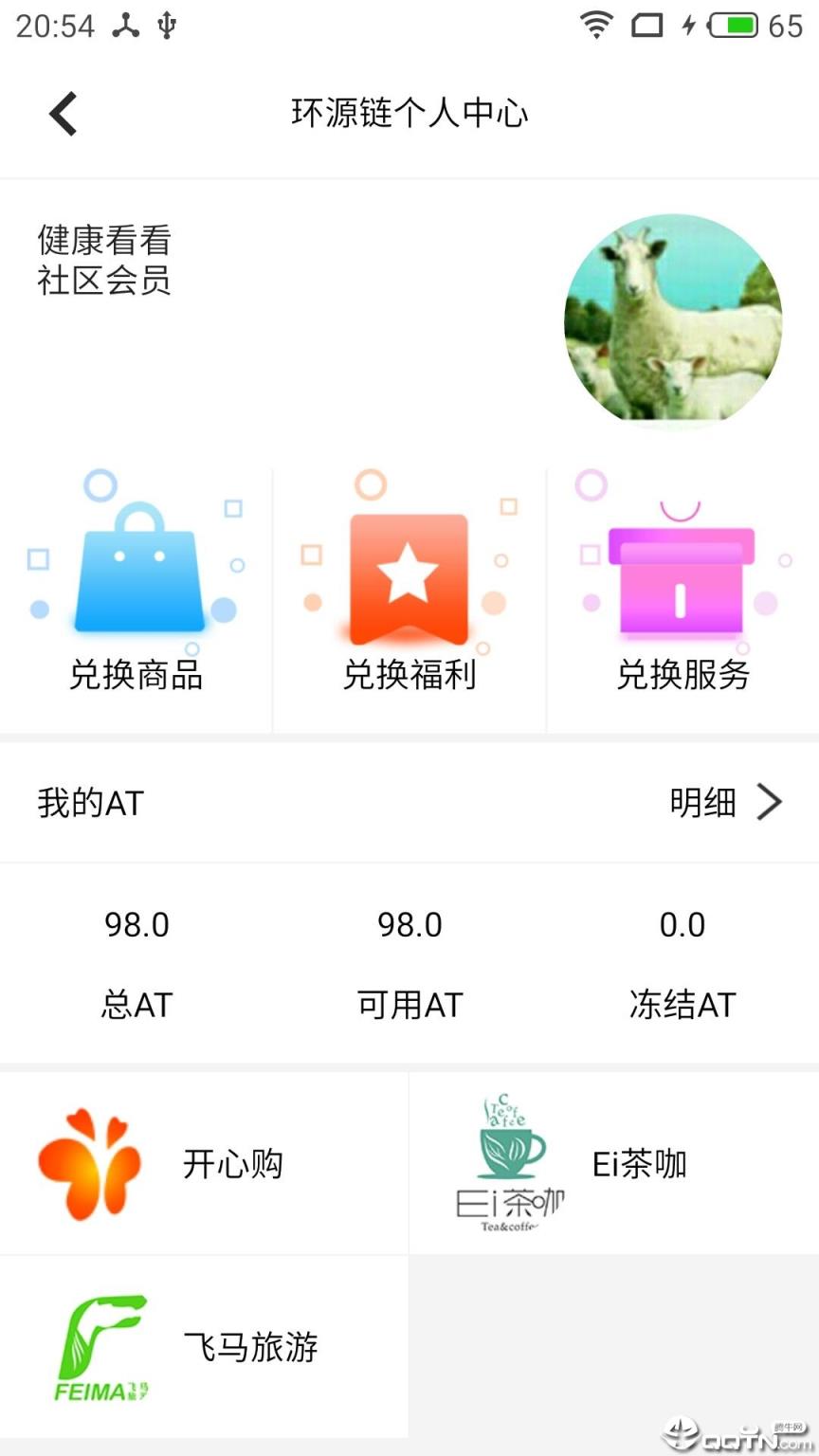Open the AT transaction details via 明细

click(703, 803)
